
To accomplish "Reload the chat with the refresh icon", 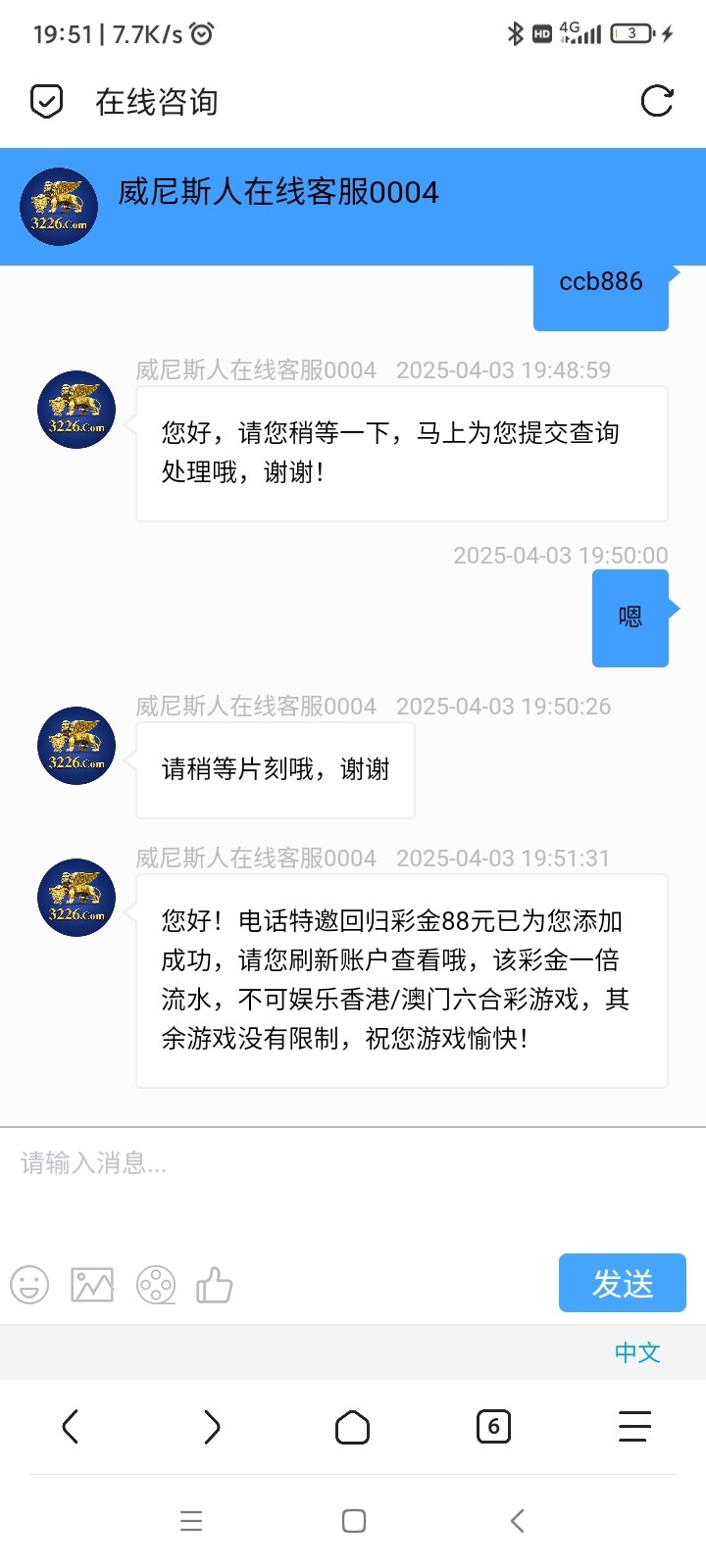I will tap(656, 101).
